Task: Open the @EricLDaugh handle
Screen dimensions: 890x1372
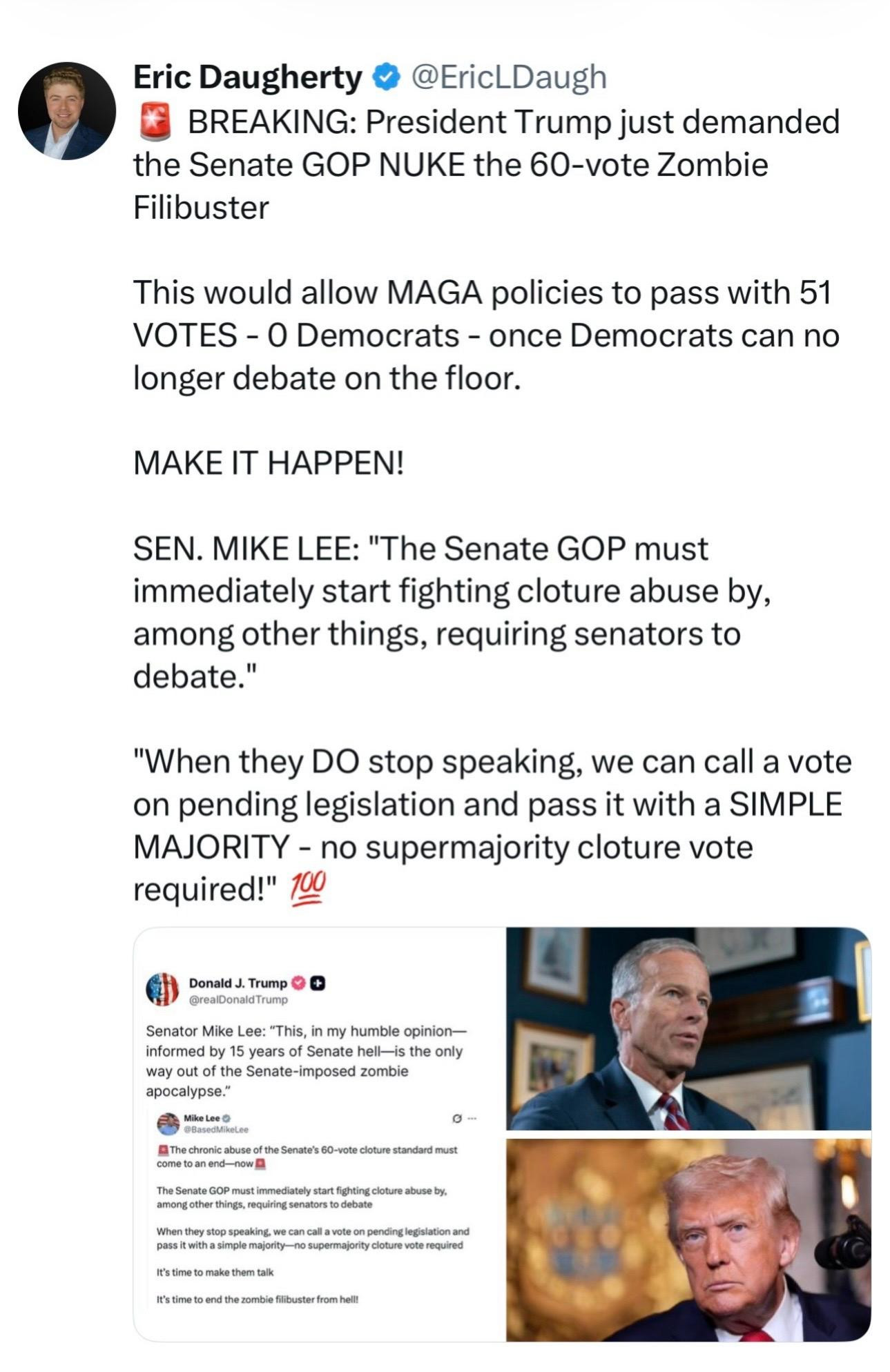Action: pyautogui.click(x=509, y=77)
